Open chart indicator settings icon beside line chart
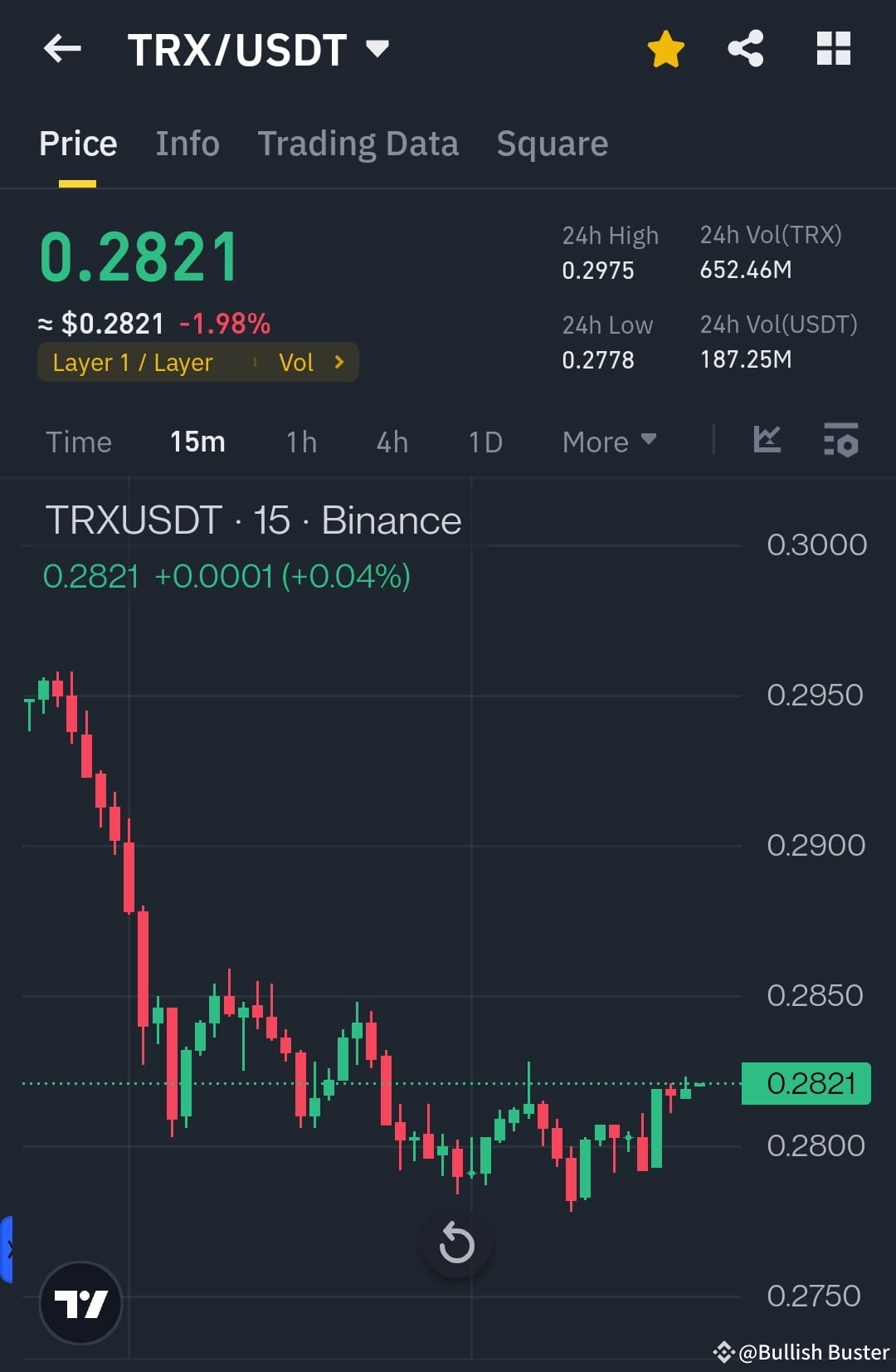Image resolution: width=896 pixels, height=1372 pixels. 840,442
